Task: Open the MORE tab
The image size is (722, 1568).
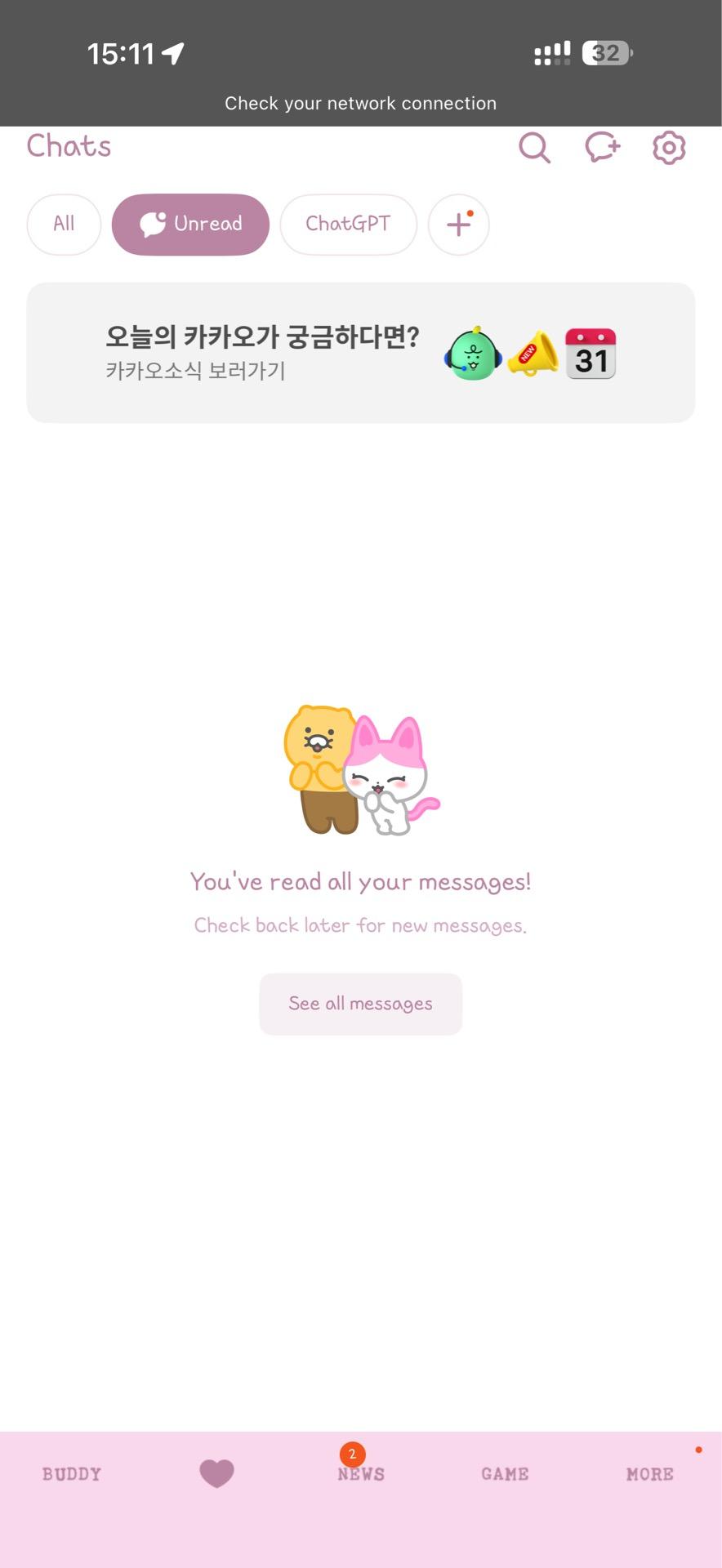Action: 650,1474
